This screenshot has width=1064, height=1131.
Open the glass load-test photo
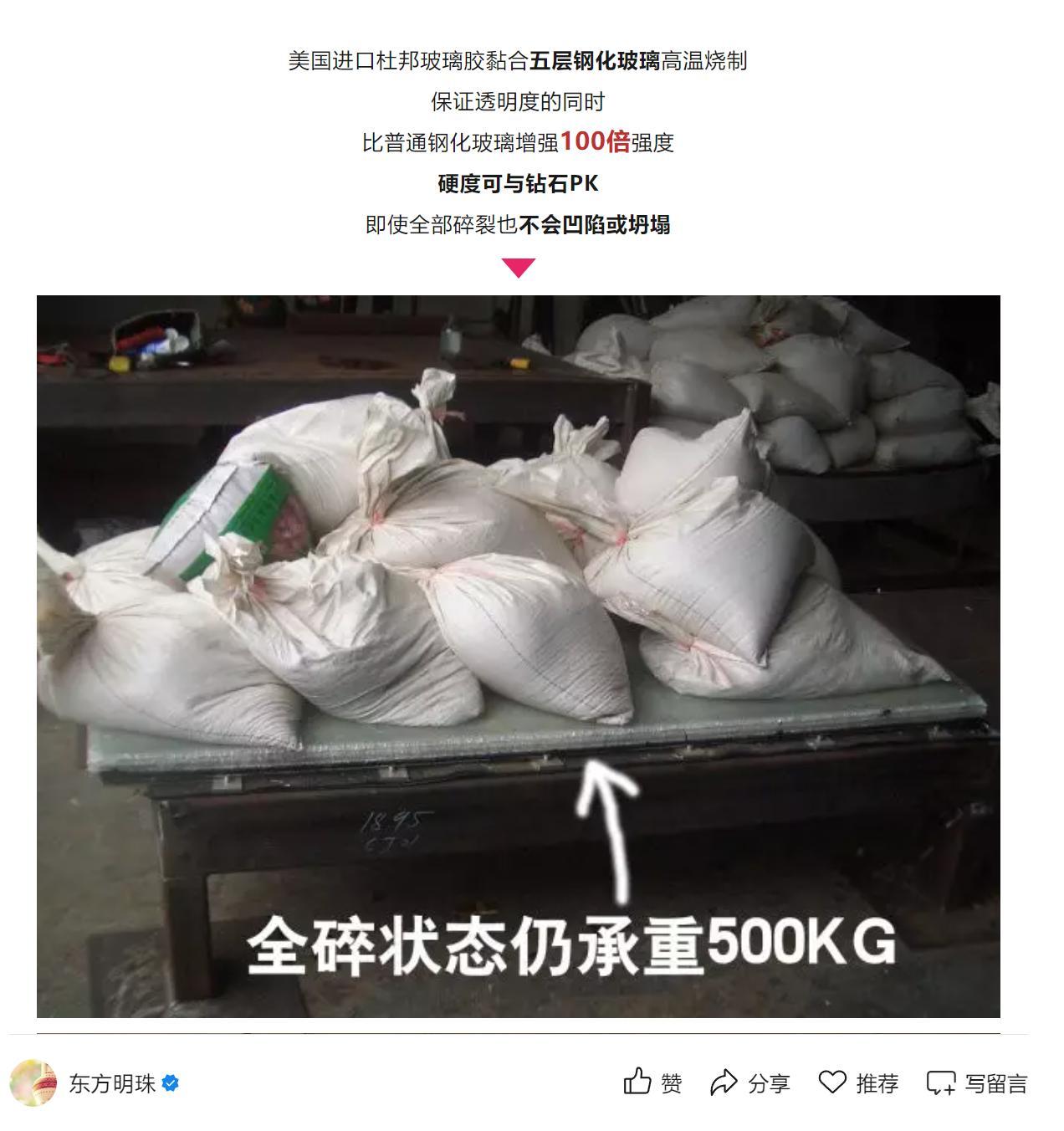[x=518, y=656]
